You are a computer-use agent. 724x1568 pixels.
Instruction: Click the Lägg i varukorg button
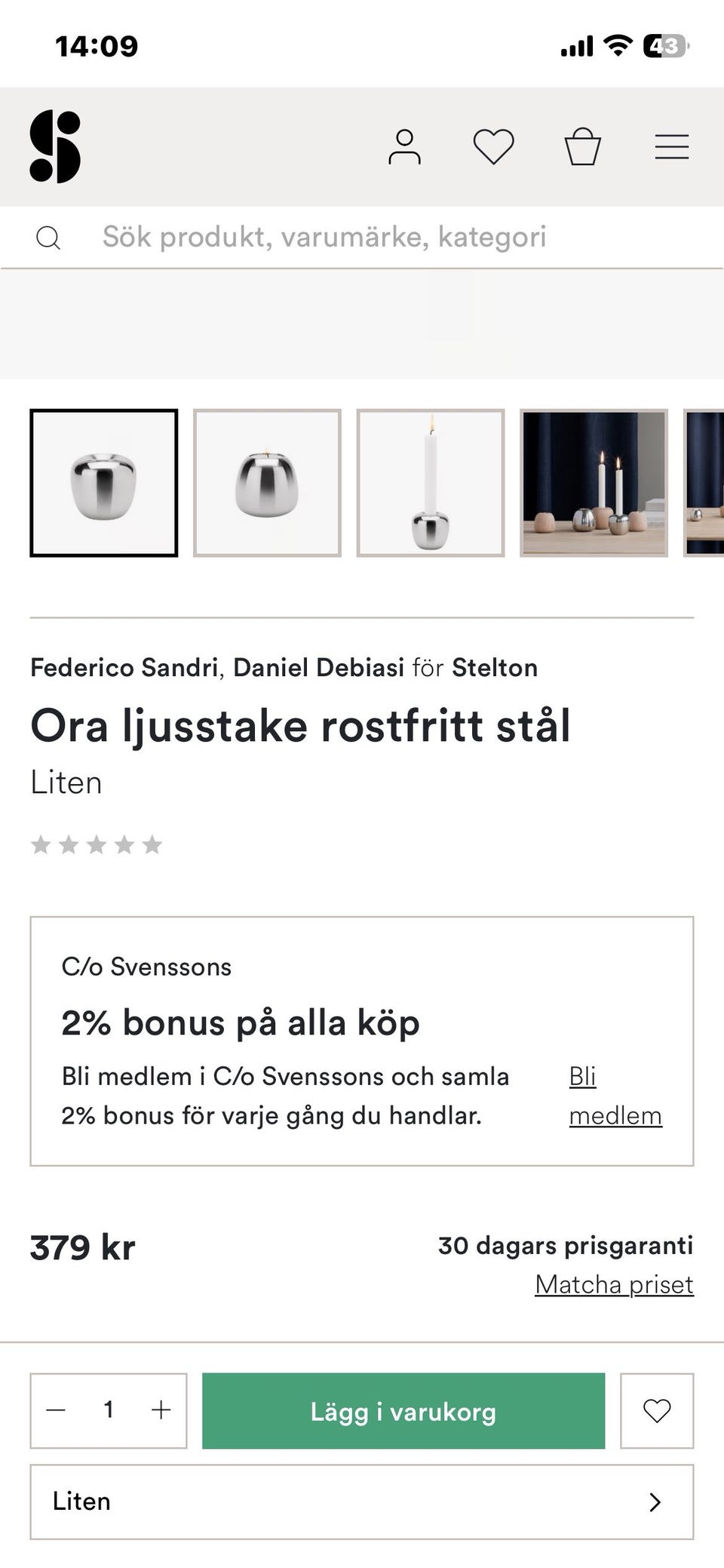pos(403,1411)
